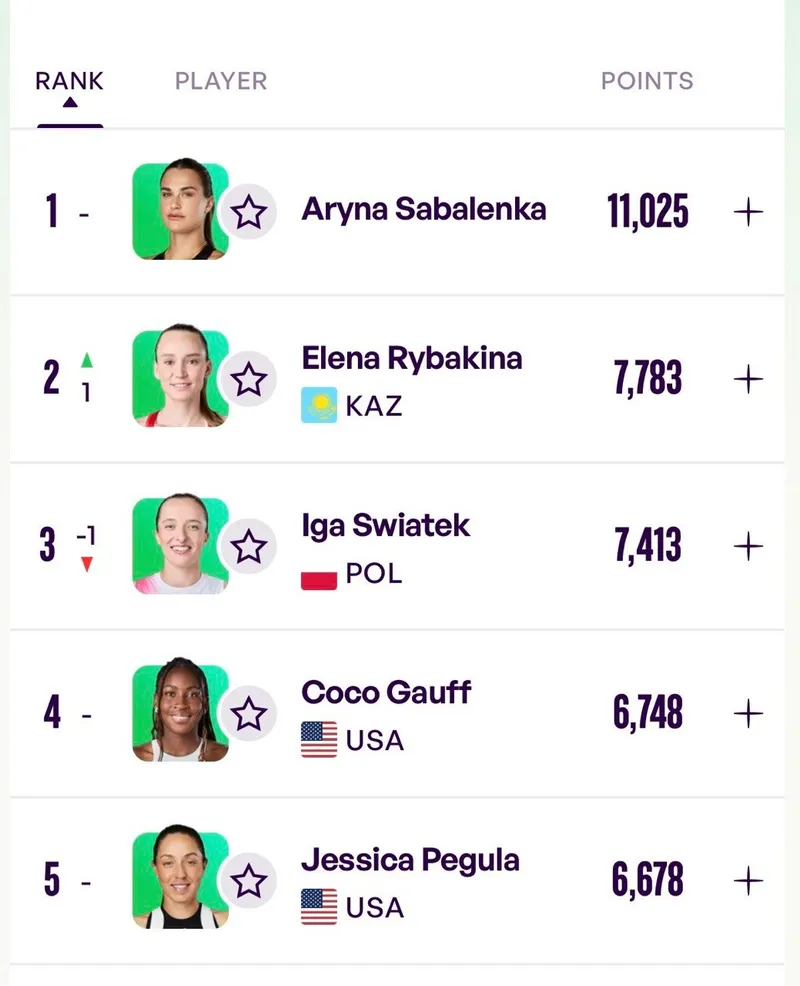Open Aryna Sabalenka's player profile
Image resolution: width=800 pixels, height=986 pixels.
point(424,209)
